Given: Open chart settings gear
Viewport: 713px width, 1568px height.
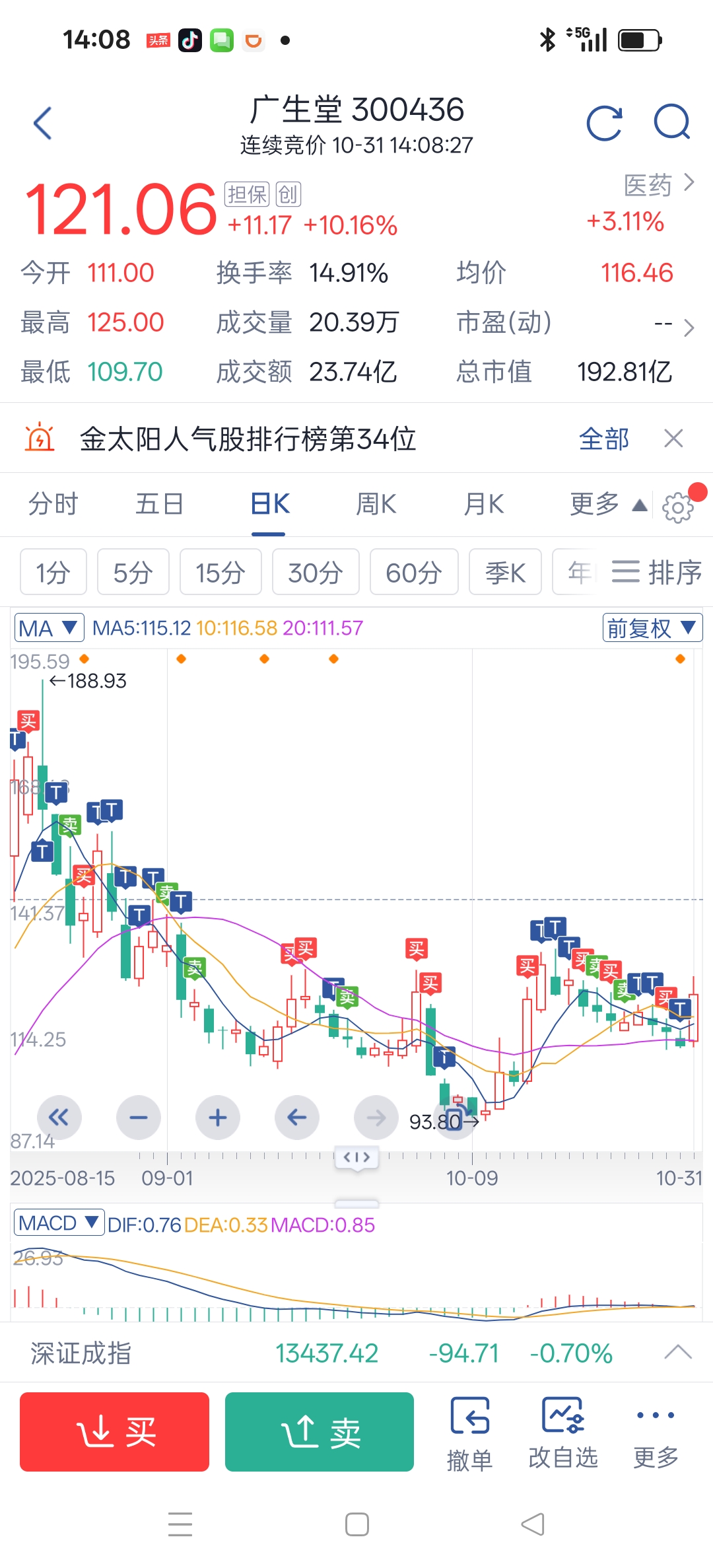Looking at the screenshot, I should [x=678, y=507].
